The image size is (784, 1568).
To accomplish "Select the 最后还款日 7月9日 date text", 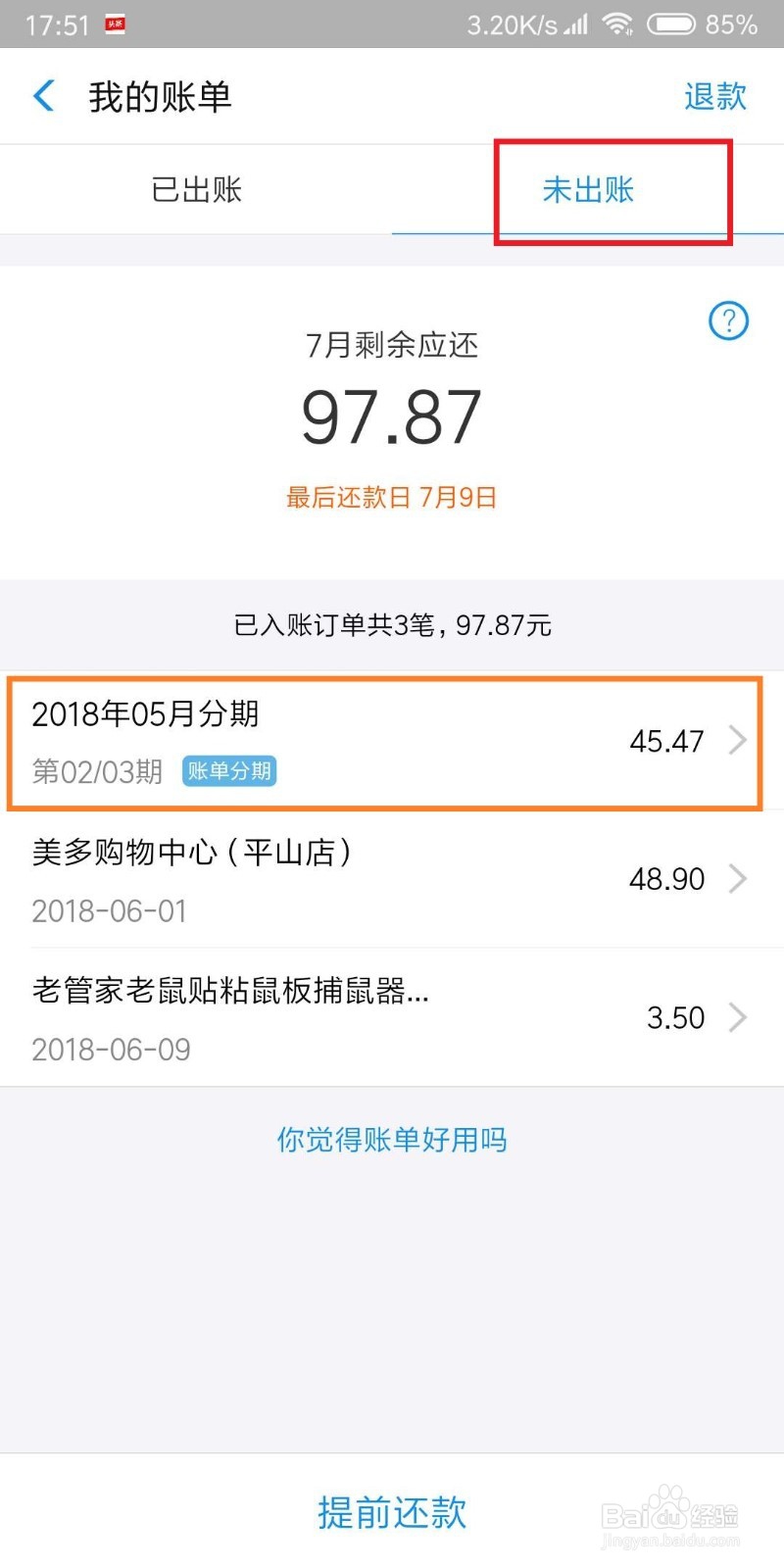I will [392, 498].
